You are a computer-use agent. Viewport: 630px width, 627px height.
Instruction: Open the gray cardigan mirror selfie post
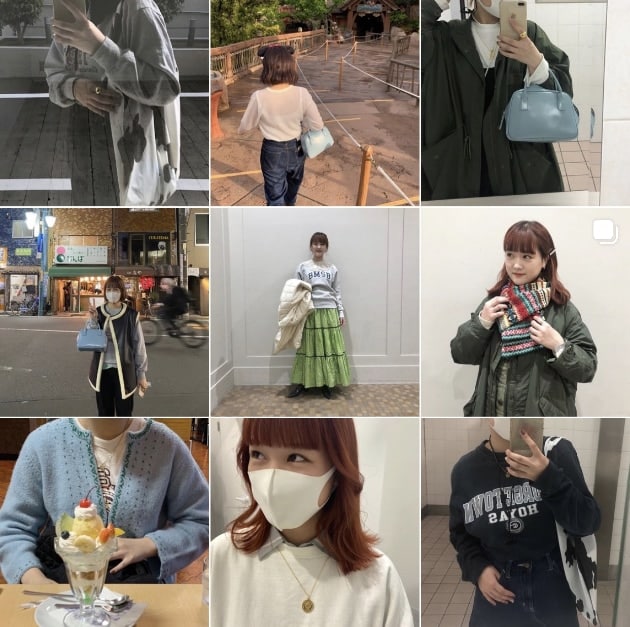[104, 102]
